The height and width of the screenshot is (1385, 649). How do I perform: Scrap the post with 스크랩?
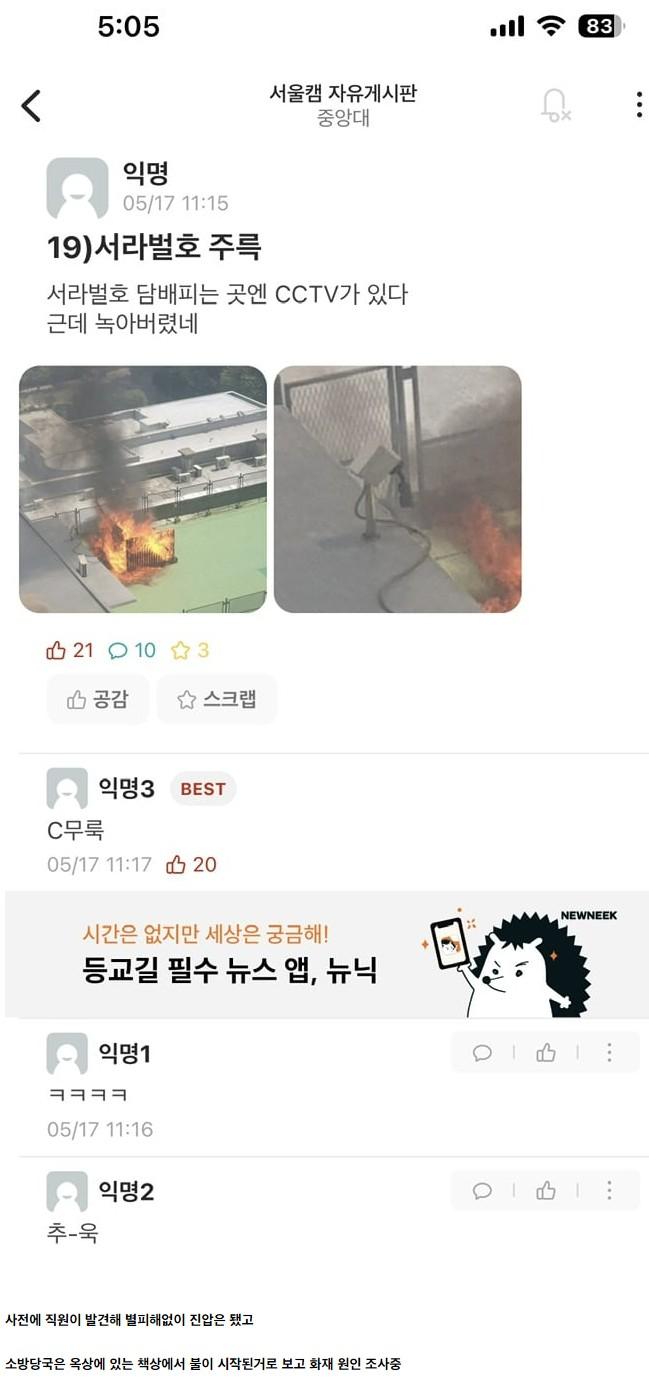coord(217,700)
